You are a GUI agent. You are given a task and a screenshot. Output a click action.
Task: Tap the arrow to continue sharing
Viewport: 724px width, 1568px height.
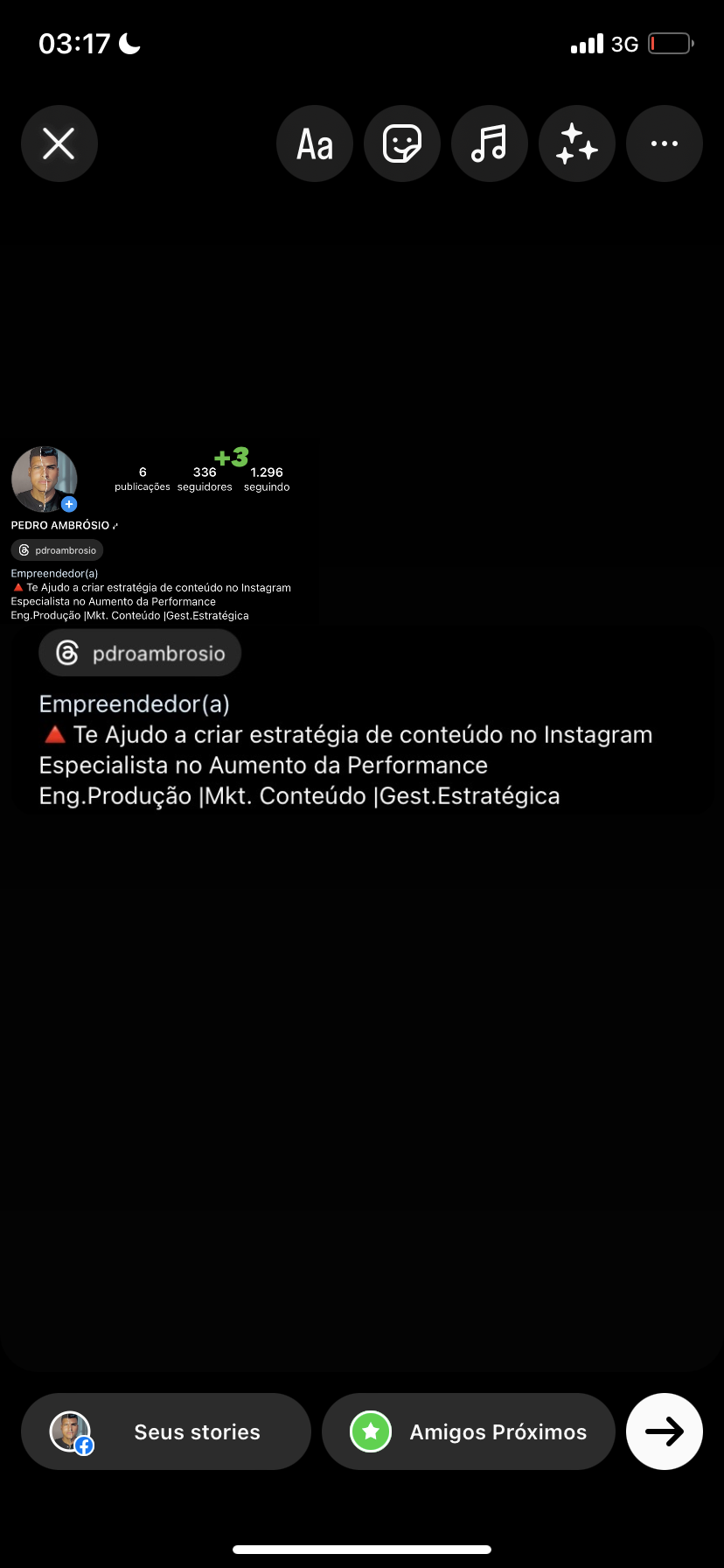pyautogui.click(x=665, y=1431)
